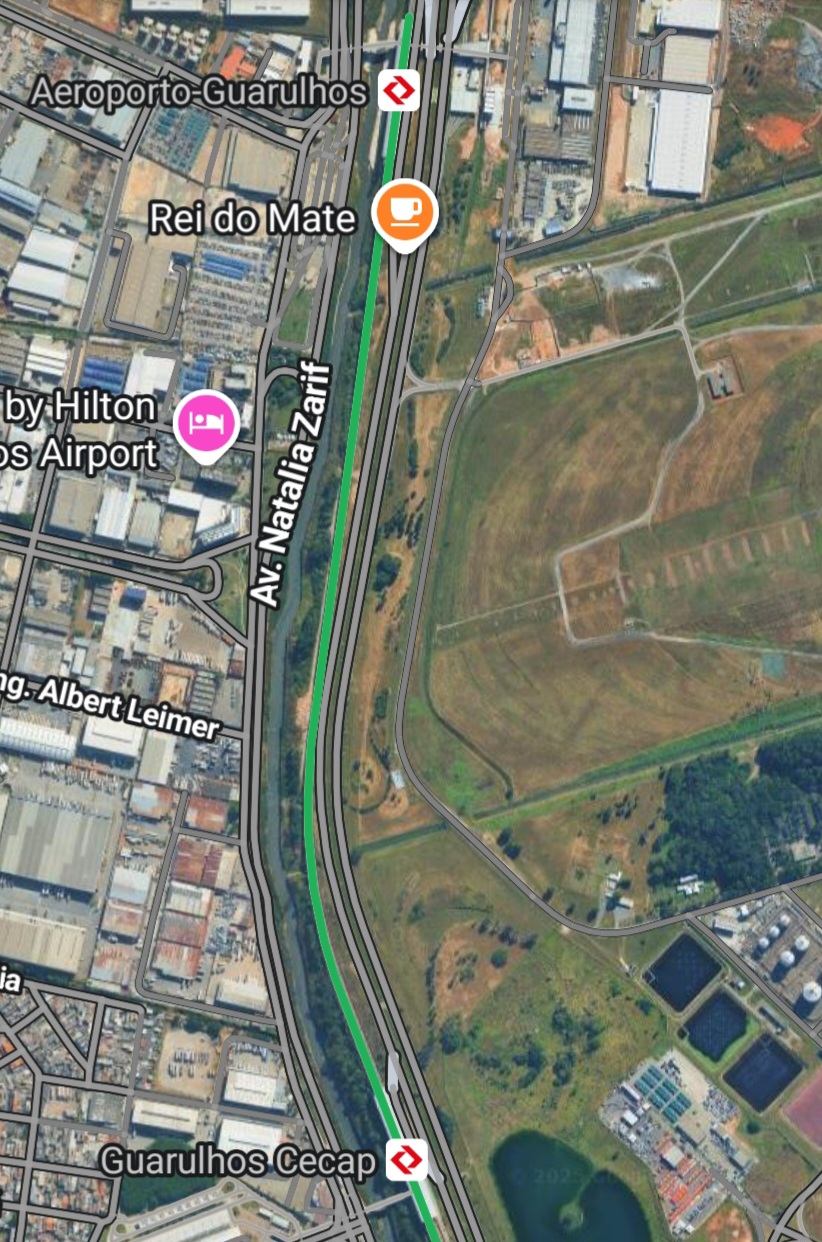This screenshot has width=822, height=1242.
Task: Open the Aeroporto-Guarulhos train station marker
Action: pos(400,91)
